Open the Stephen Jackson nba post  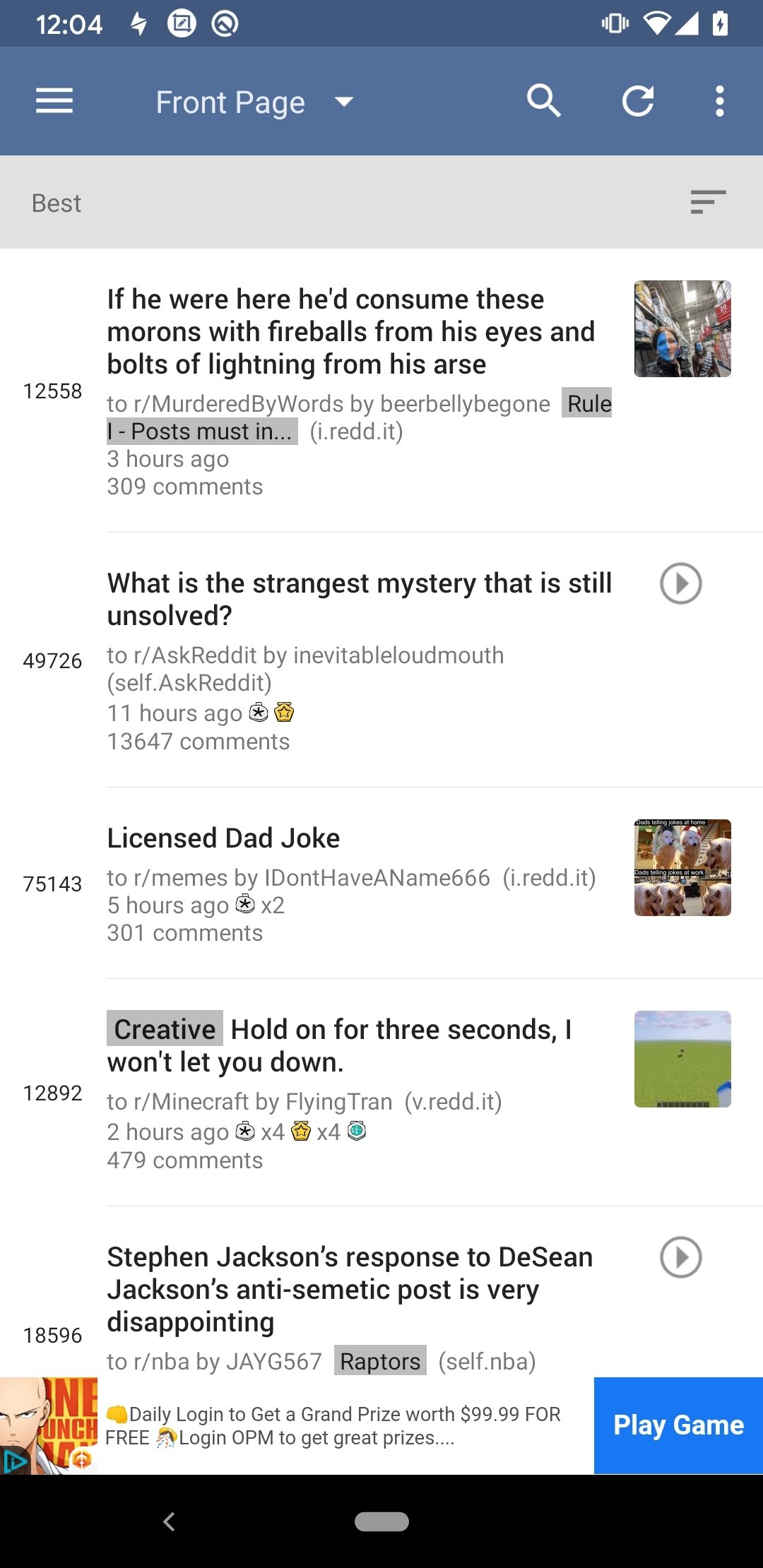click(x=350, y=1289)
